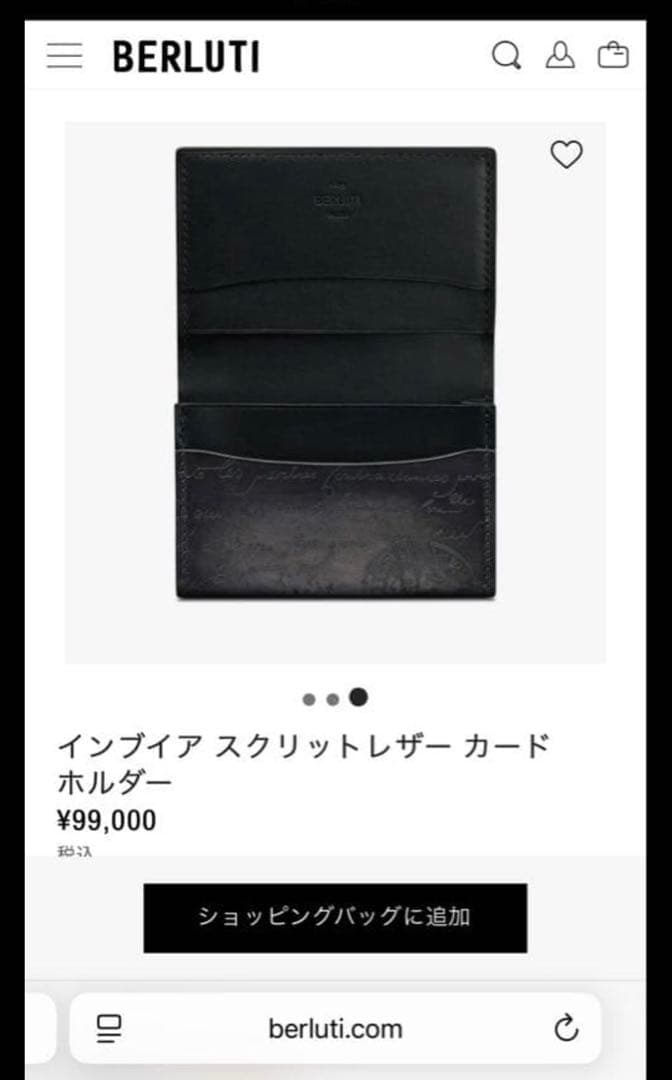
Task: Tap ショッピングバッグに追加 button
Action: (x=335, y=917)
